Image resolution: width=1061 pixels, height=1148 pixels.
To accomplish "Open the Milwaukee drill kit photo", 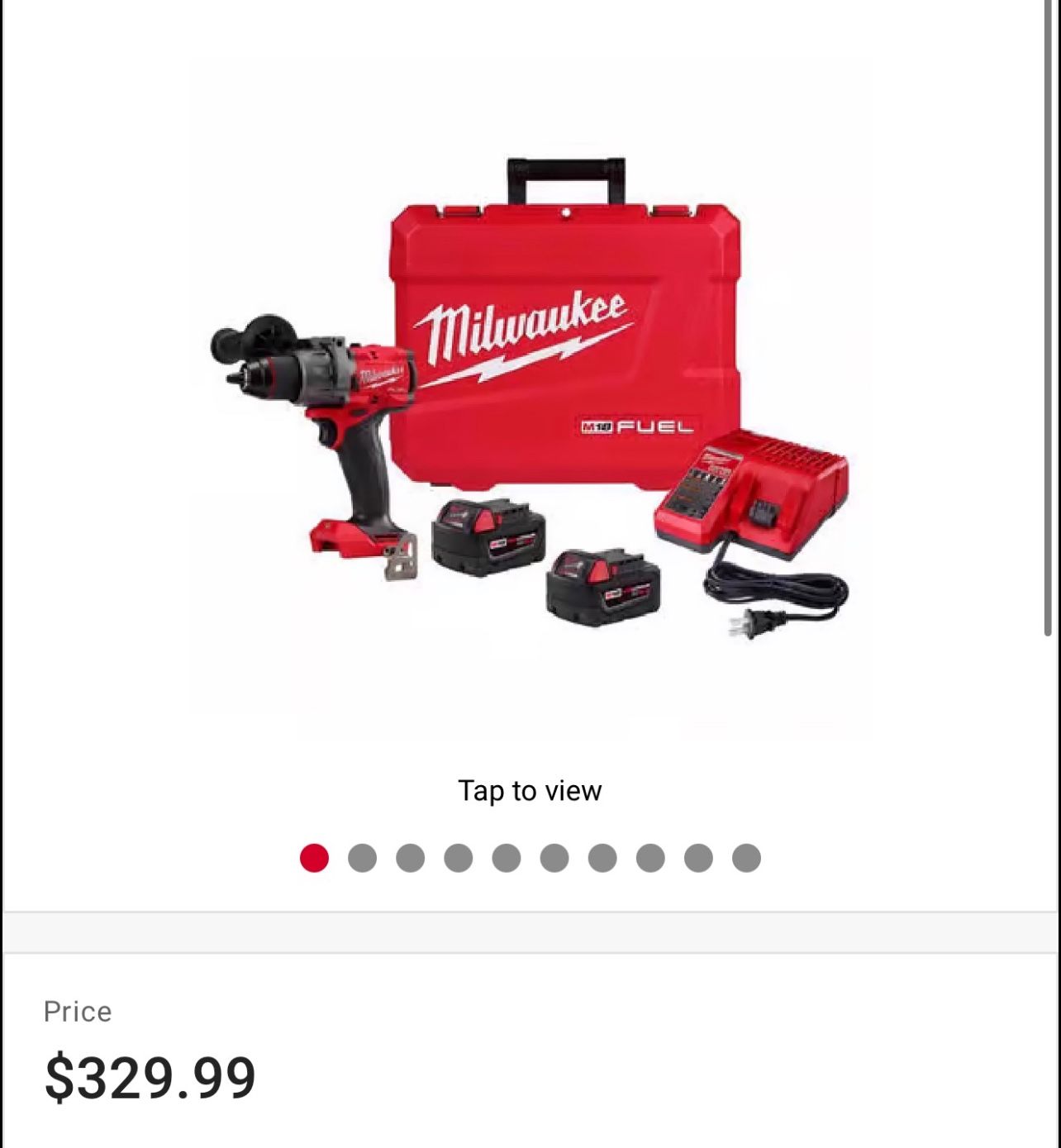I will tap(530, 397).
